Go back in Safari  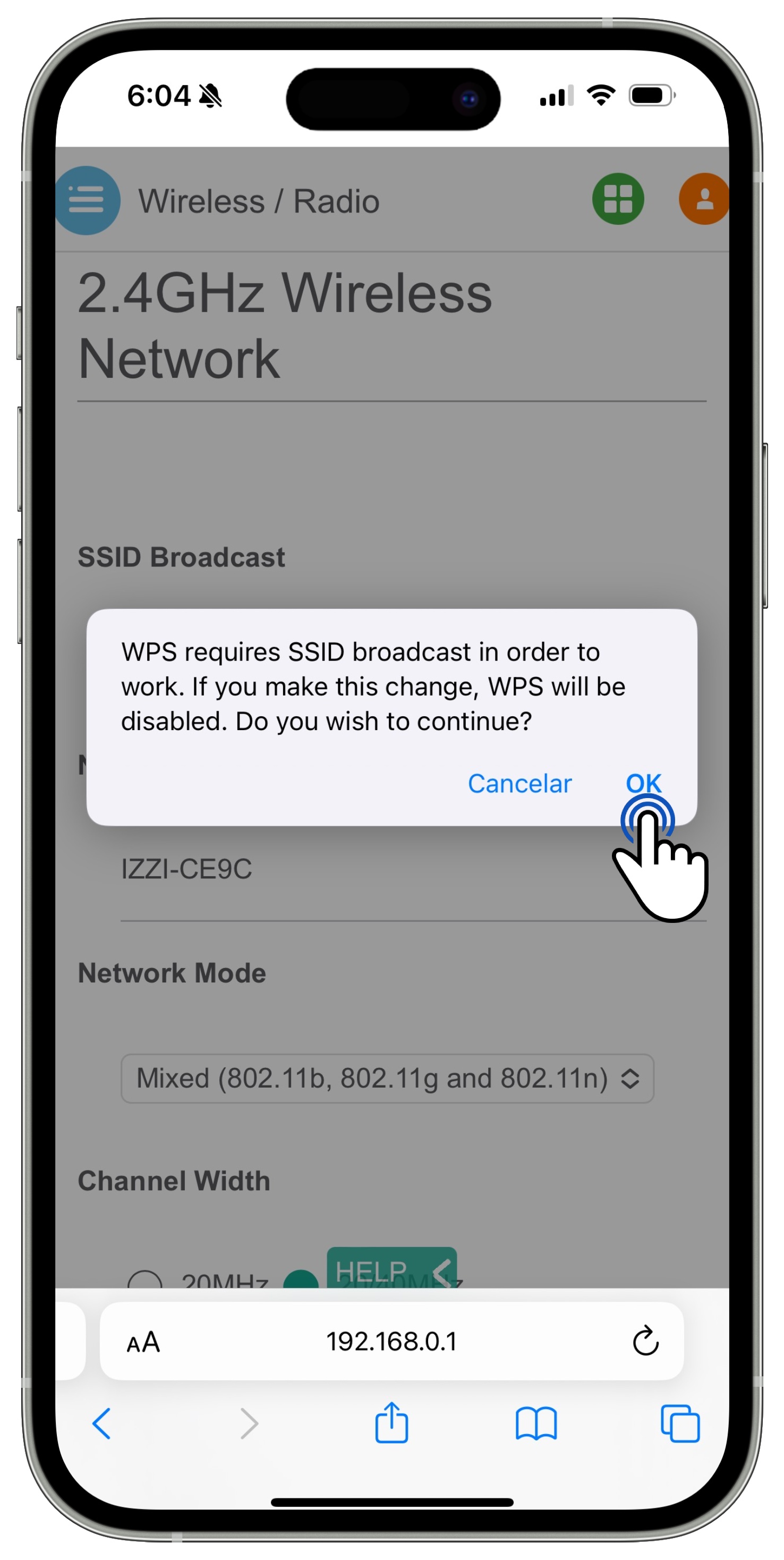[101, 1423]
